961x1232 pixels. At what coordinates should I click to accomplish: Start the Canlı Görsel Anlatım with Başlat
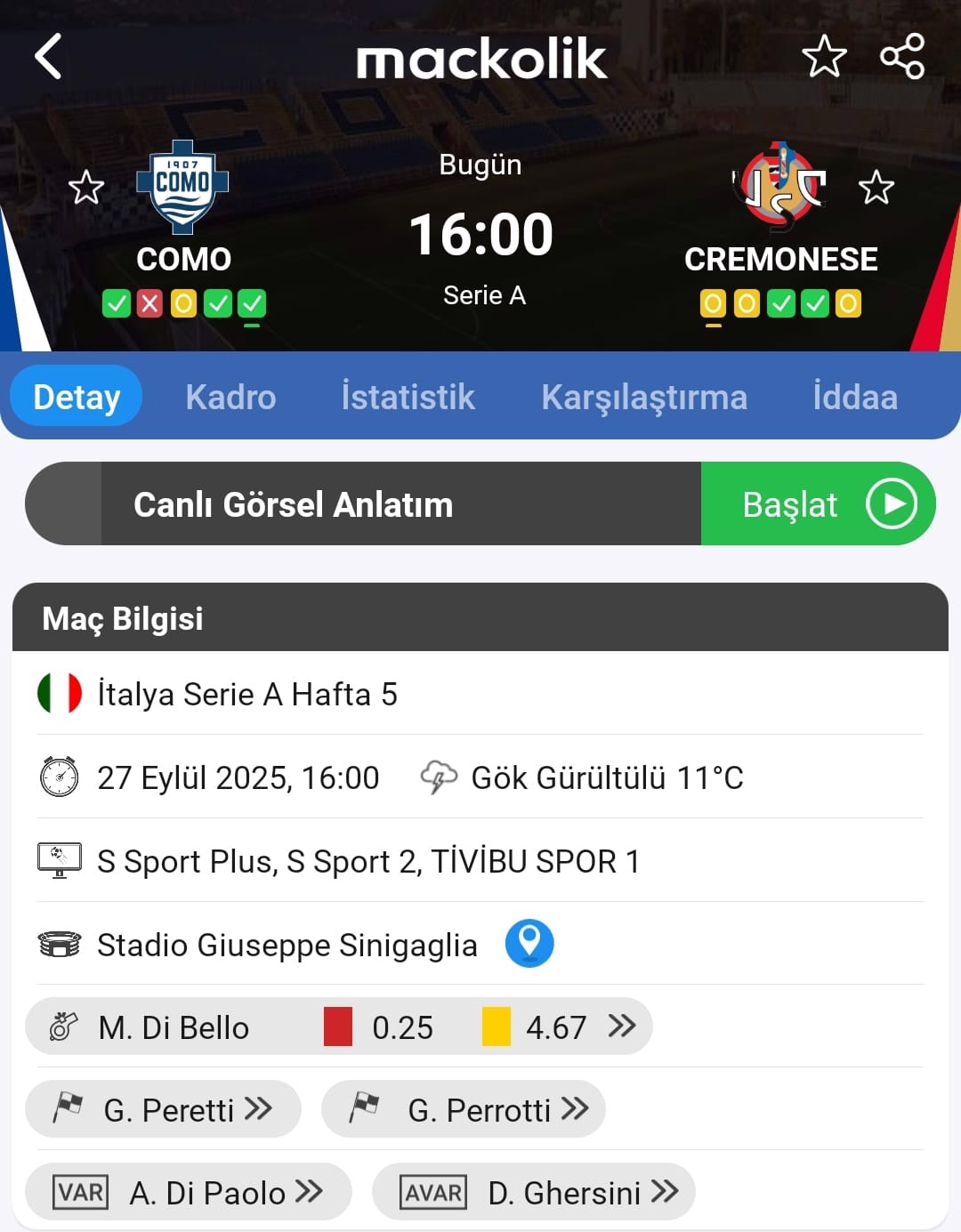[x=818, y=504]
